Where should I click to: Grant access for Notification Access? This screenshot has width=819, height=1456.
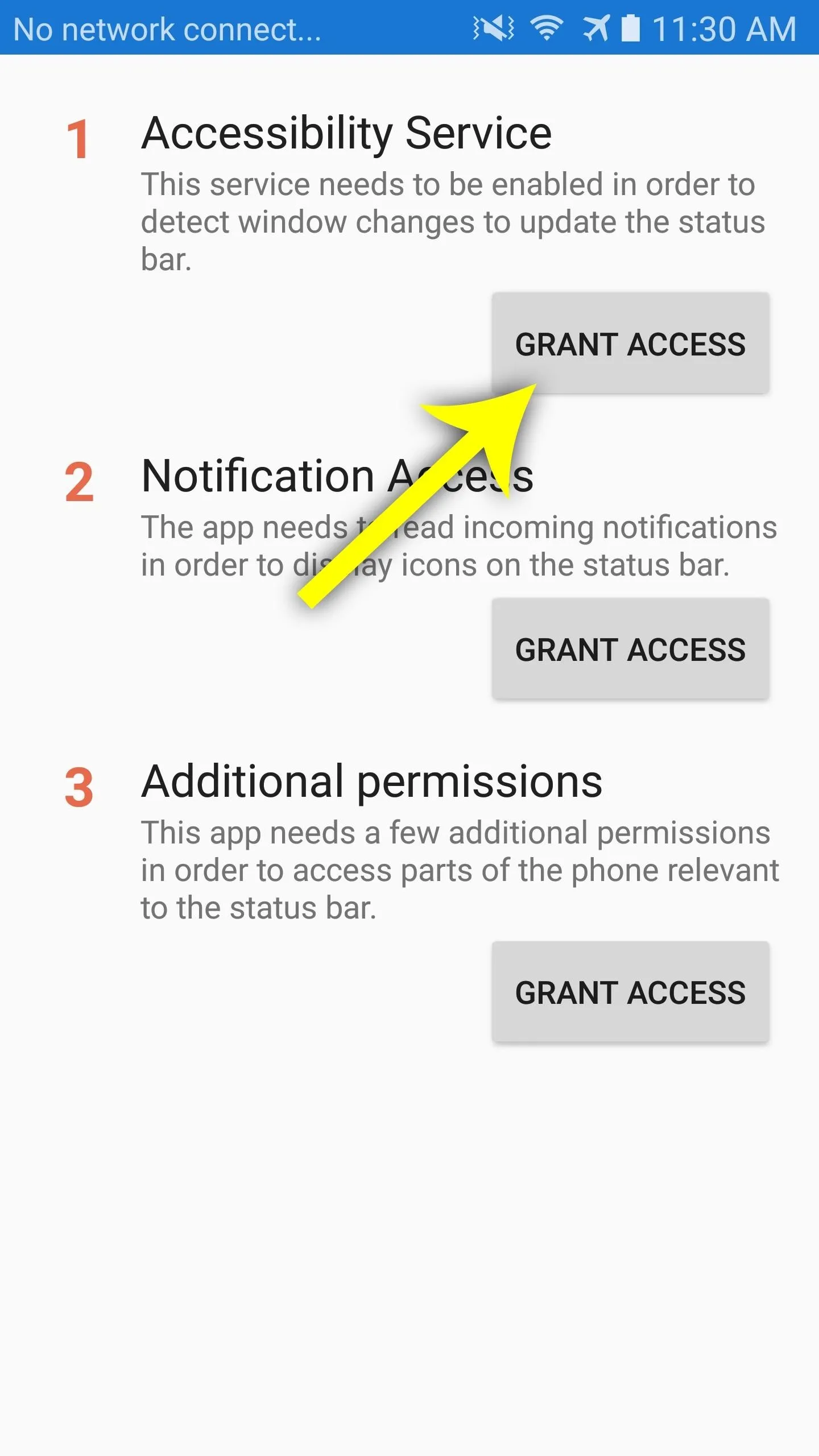[x=630, y=648]
